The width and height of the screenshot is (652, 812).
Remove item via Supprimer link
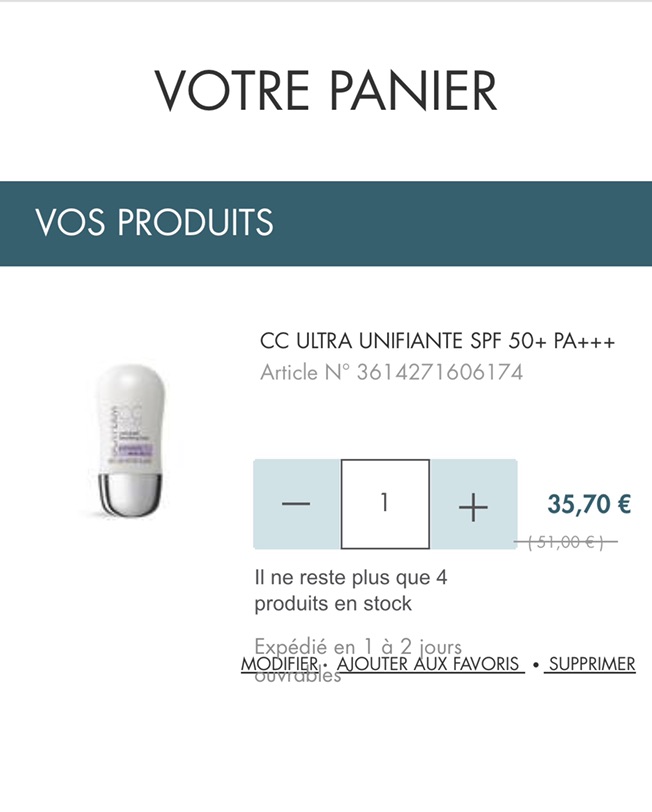(591, 664)
